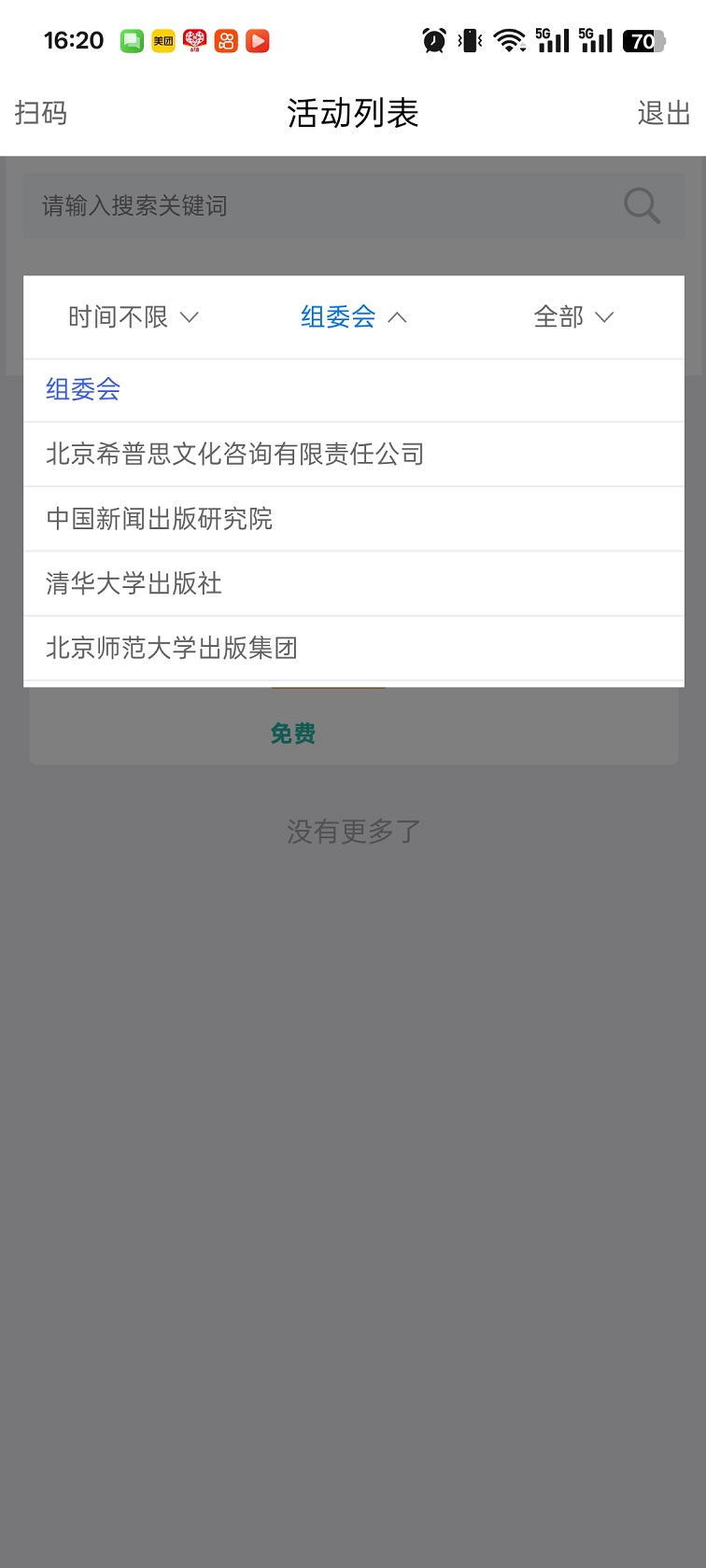Screen dimensions: 706x1568
Task: Choose 中国新闻出版研究院 as organizer
Action: (159, 519)
